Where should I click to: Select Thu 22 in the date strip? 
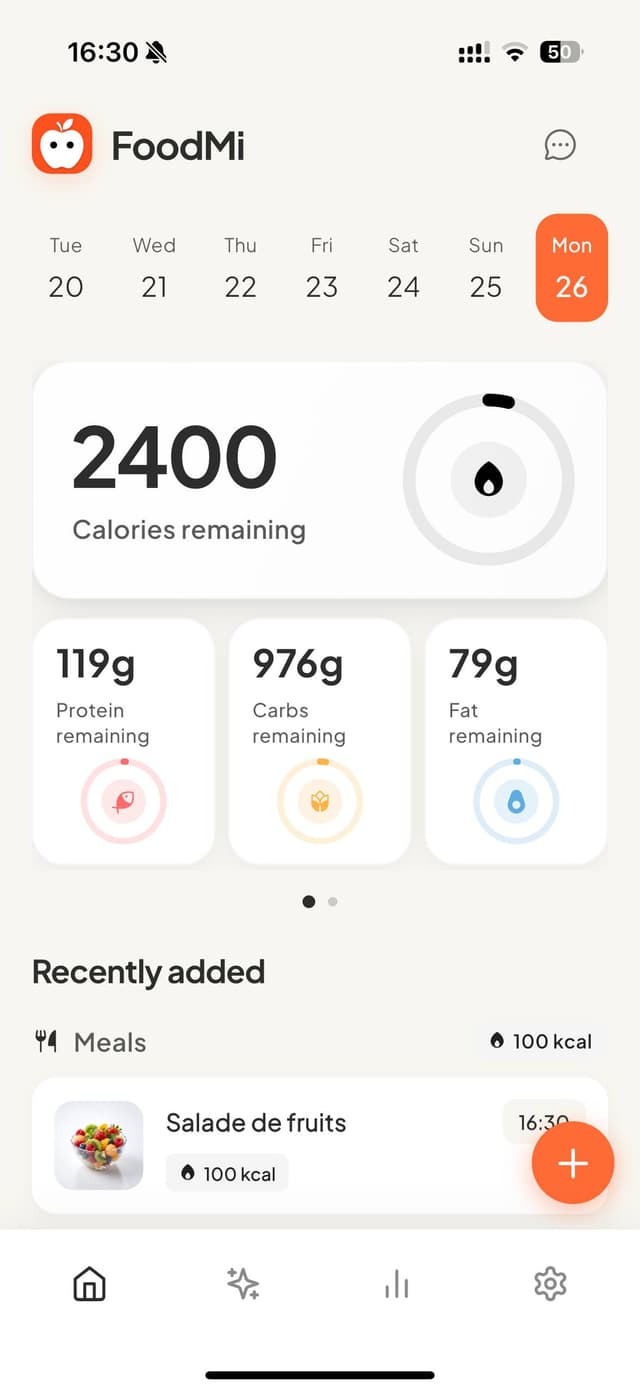[x=240, y=268]
